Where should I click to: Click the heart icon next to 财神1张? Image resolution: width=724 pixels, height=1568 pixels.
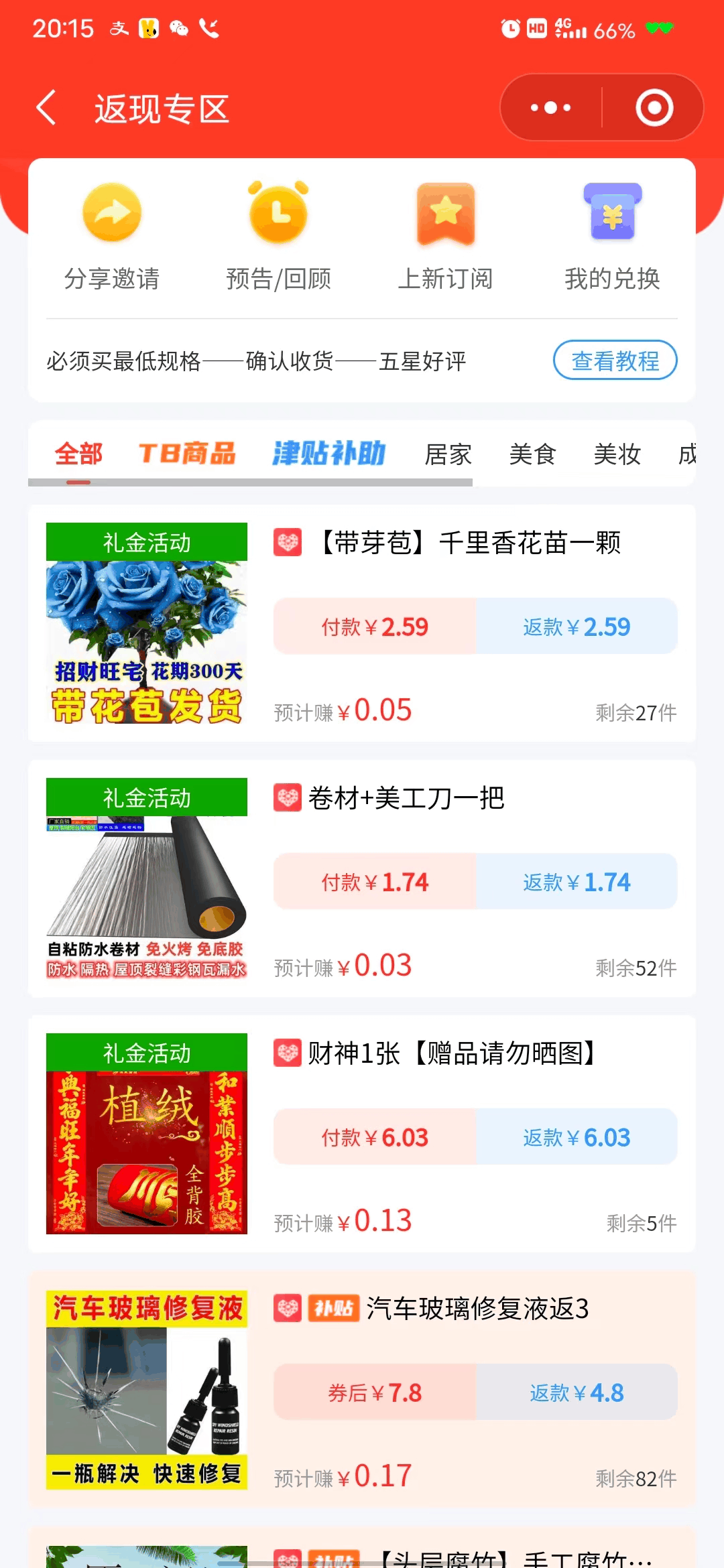[x=288, y=1053]
